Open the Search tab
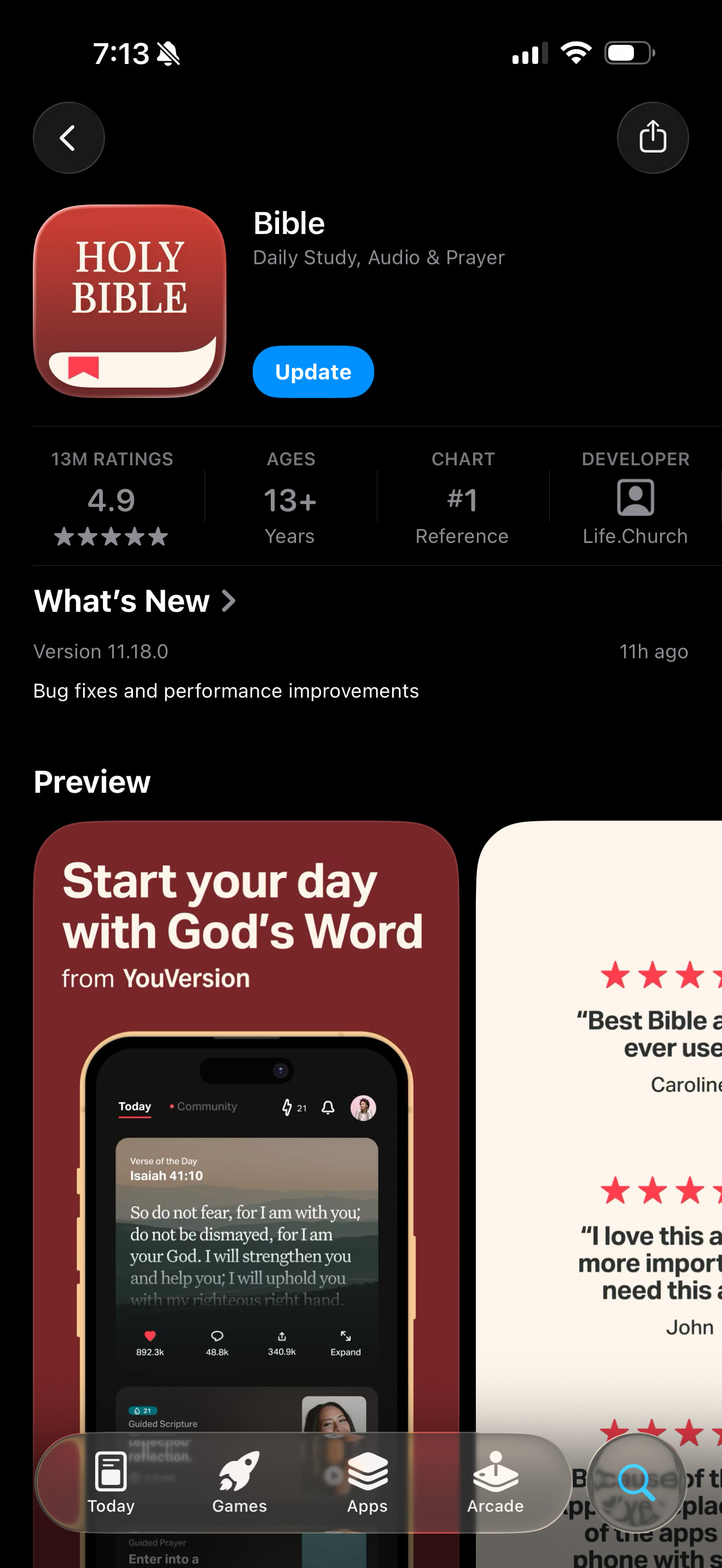Viewport: 722px width, 1568px height. click(x=636, y=1482)
